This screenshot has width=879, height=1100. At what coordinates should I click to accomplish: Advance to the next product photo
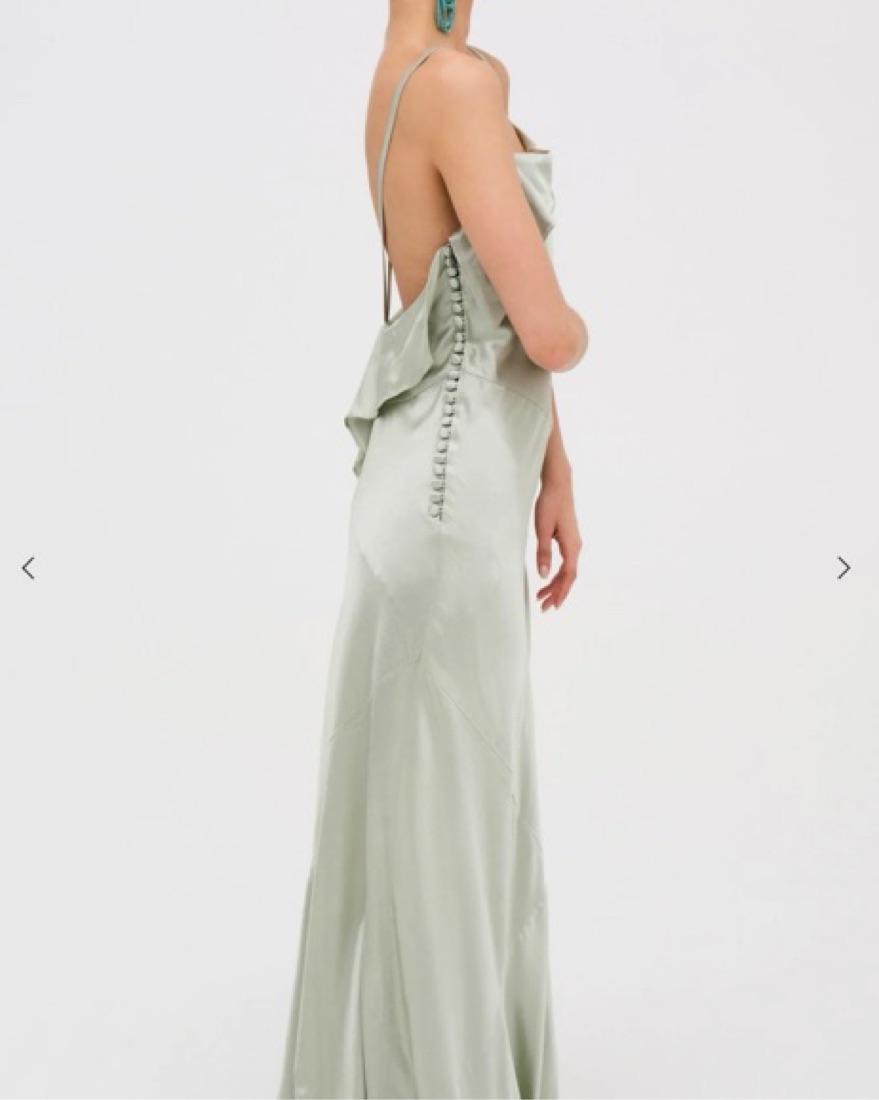843,568
